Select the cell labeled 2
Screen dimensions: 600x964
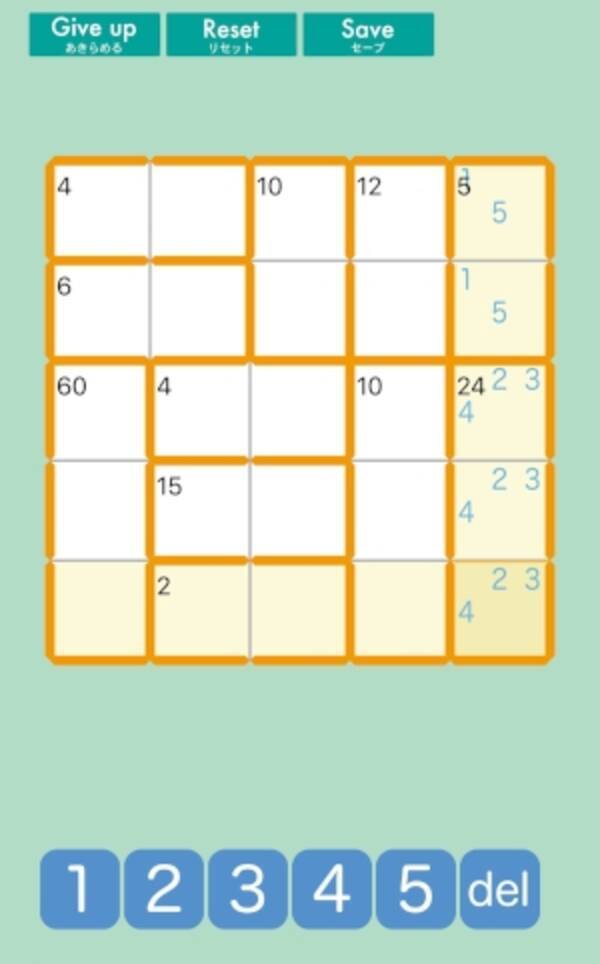pyautogui.click(x=199, y=611)
